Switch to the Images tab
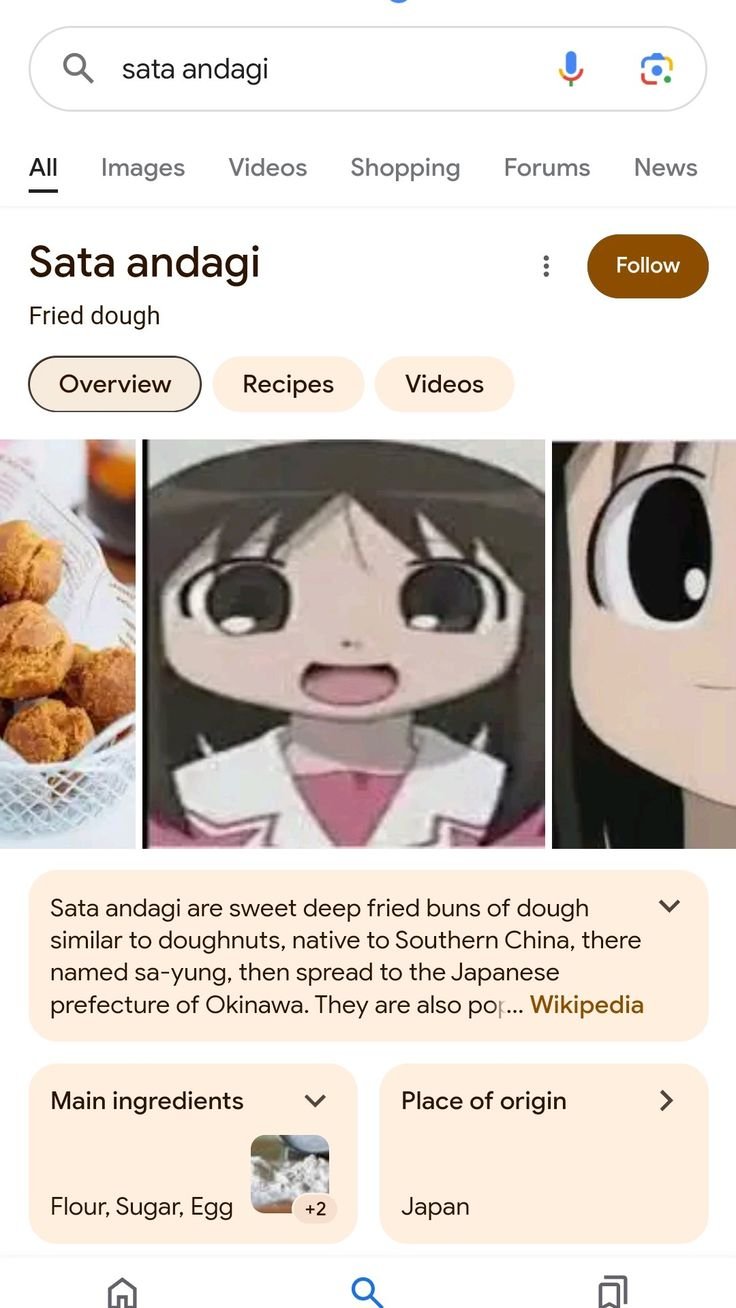This screenshot has width=736, height=1308. (x=142, y=168)
